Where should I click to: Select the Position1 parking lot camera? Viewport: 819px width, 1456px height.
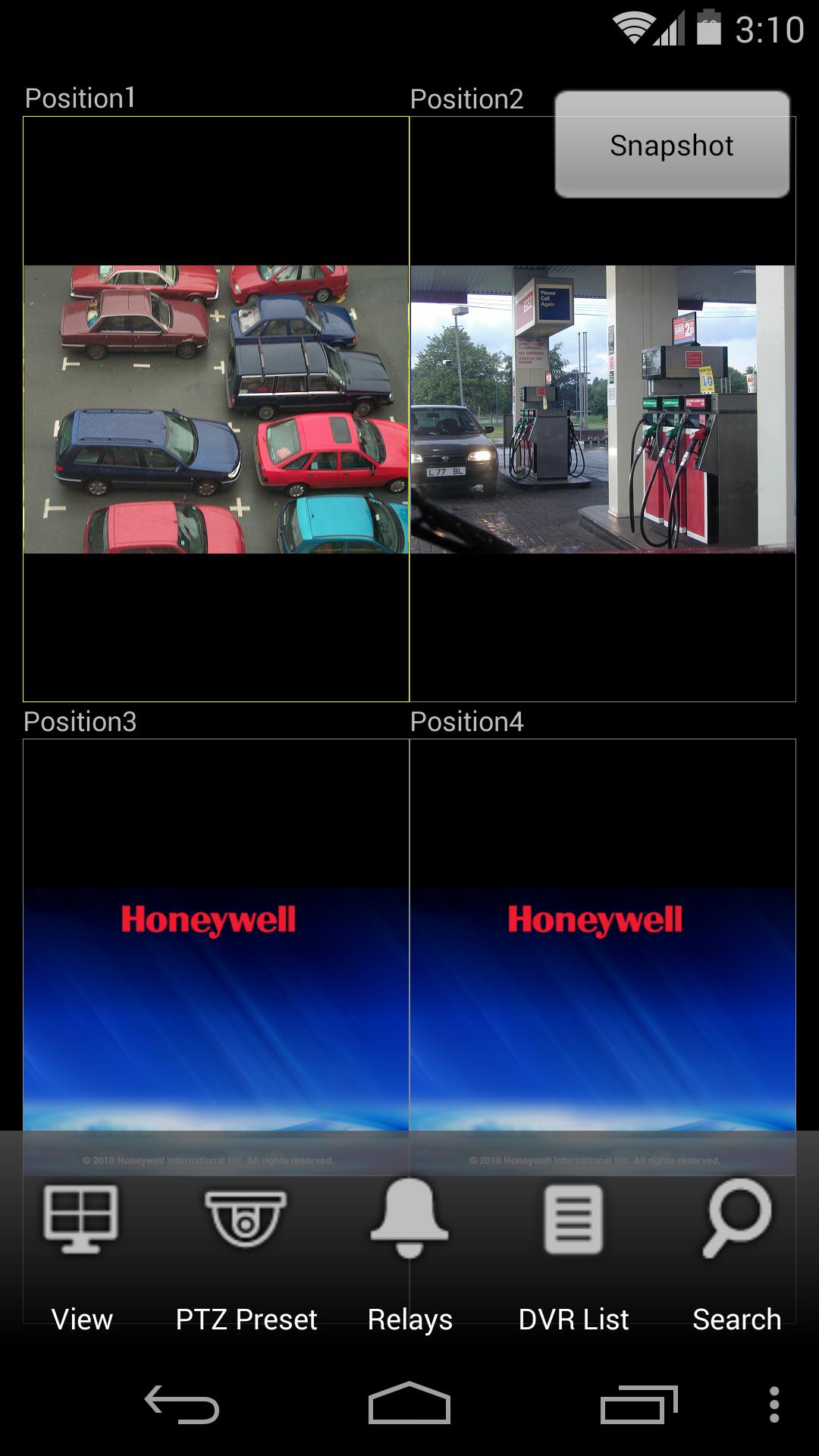pyautogui.click(x=216, y=409)
